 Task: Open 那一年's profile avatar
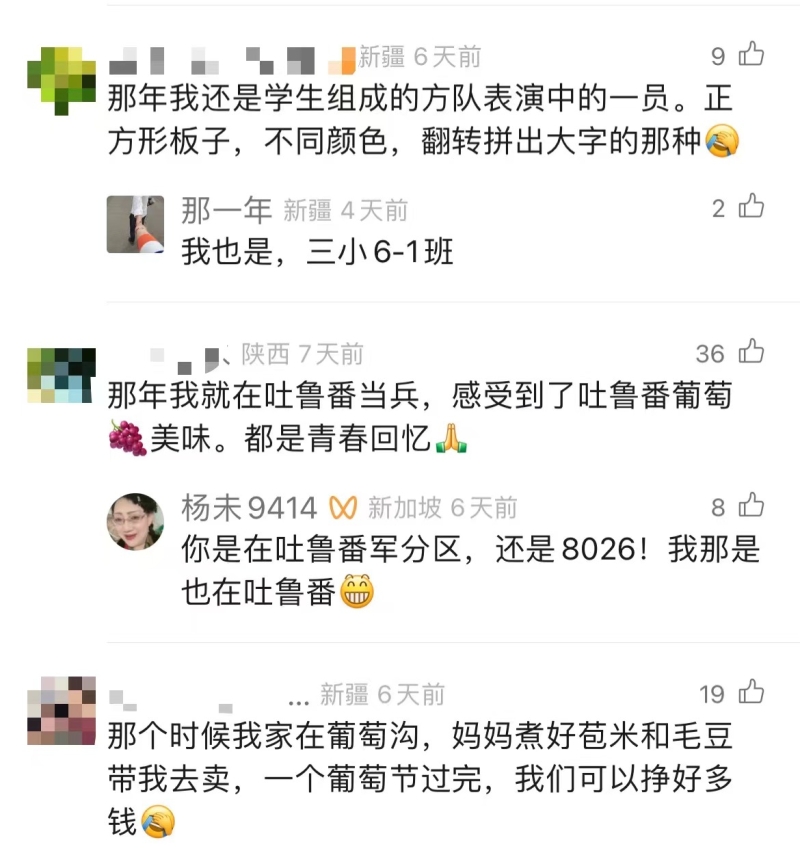135,225
